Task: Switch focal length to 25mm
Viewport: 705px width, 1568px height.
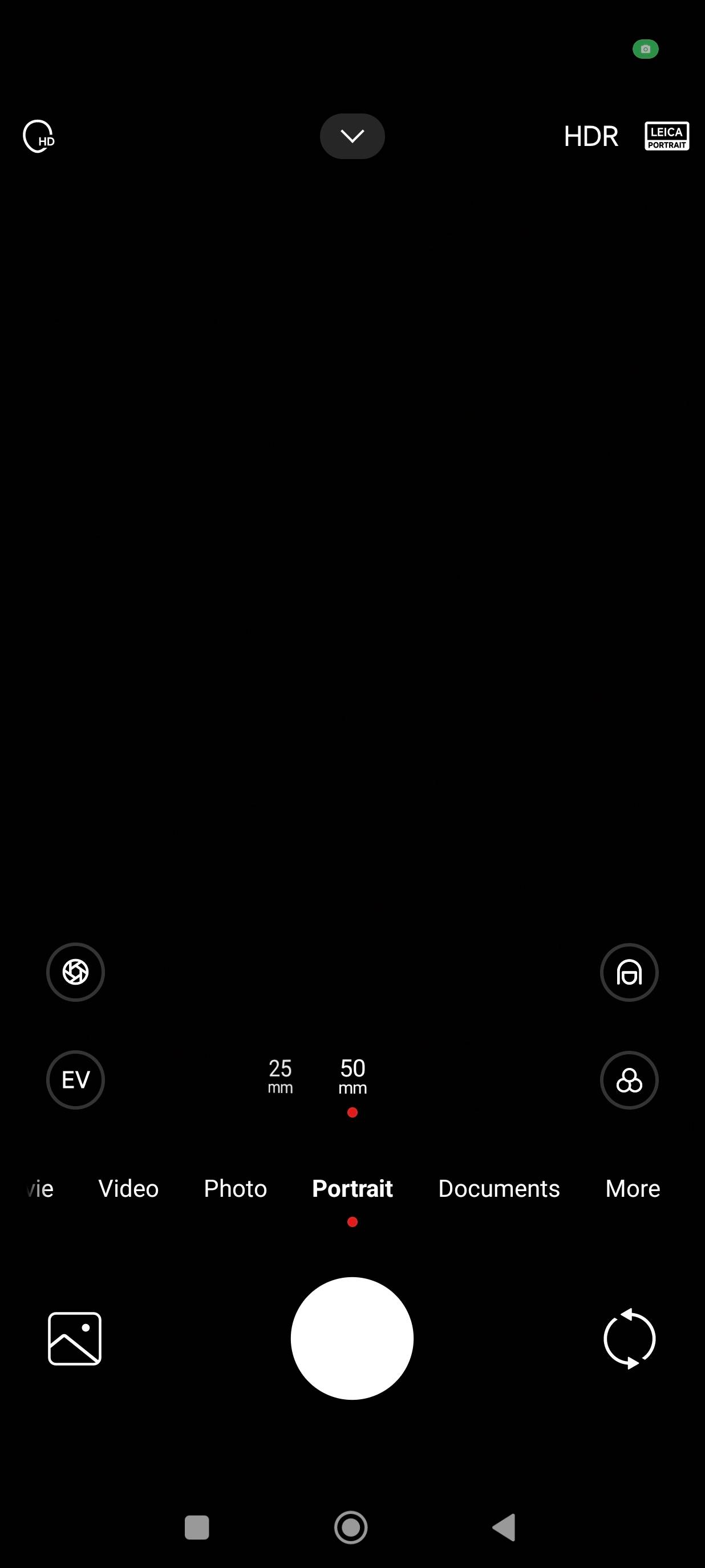Action: (x=279, y=1074)
